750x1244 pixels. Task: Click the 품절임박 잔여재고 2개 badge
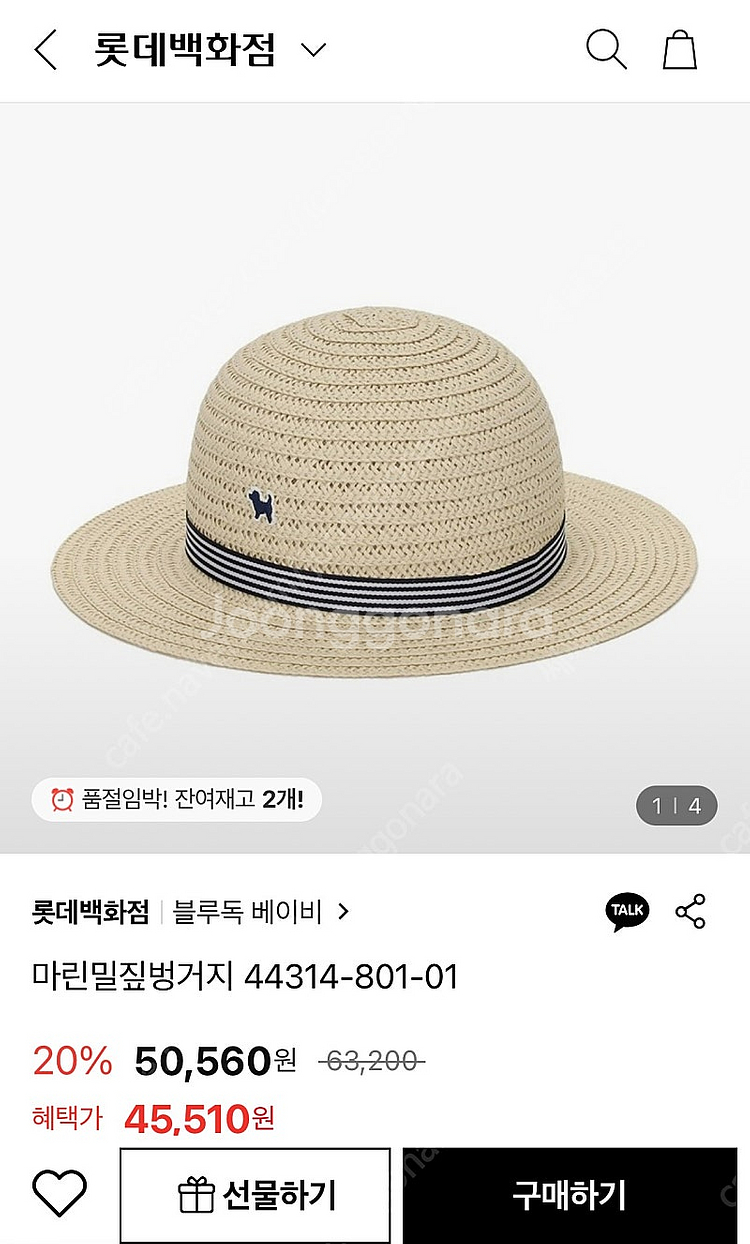(177, 798)
